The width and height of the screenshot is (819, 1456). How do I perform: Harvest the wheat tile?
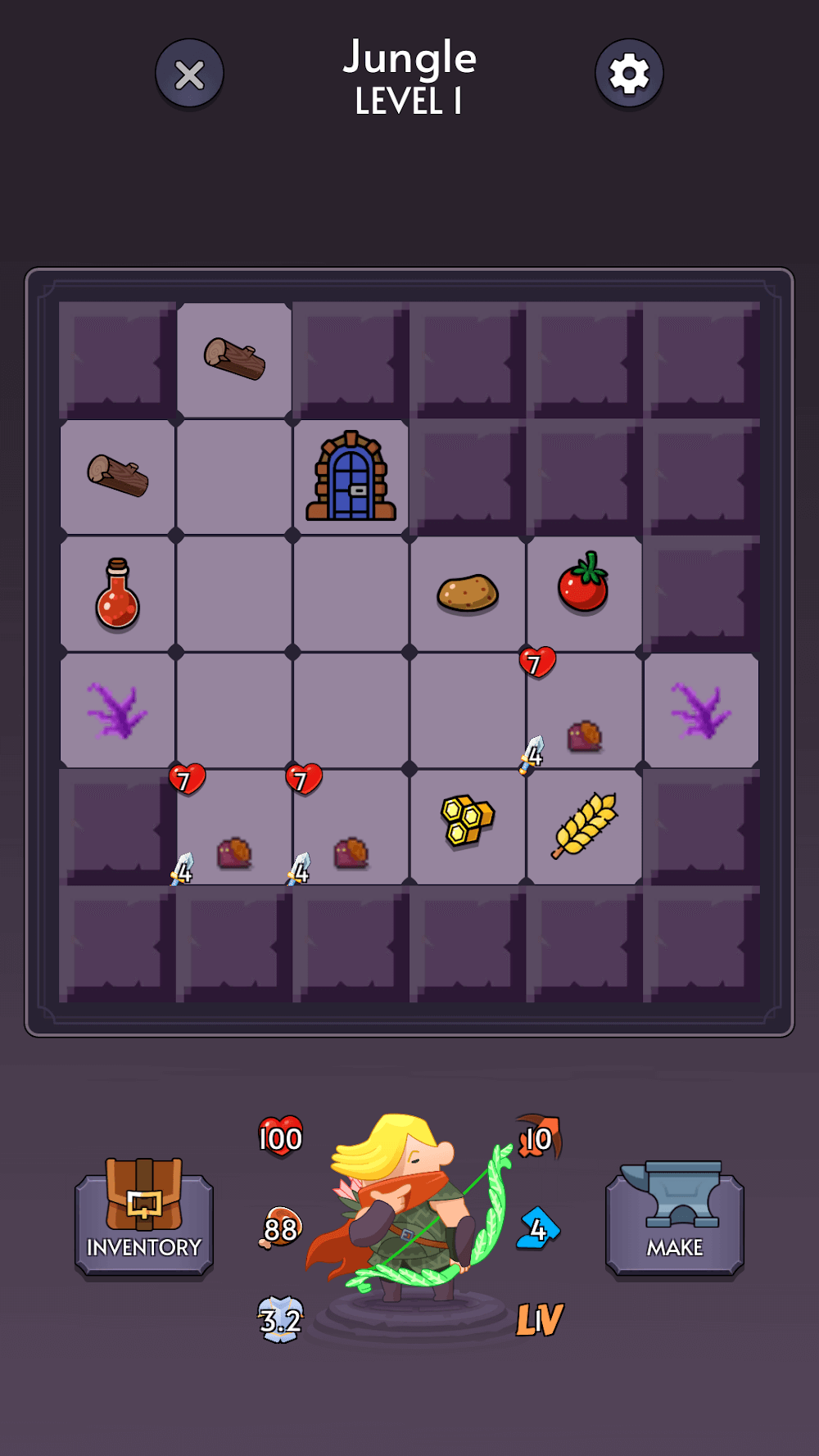(585, 824)
